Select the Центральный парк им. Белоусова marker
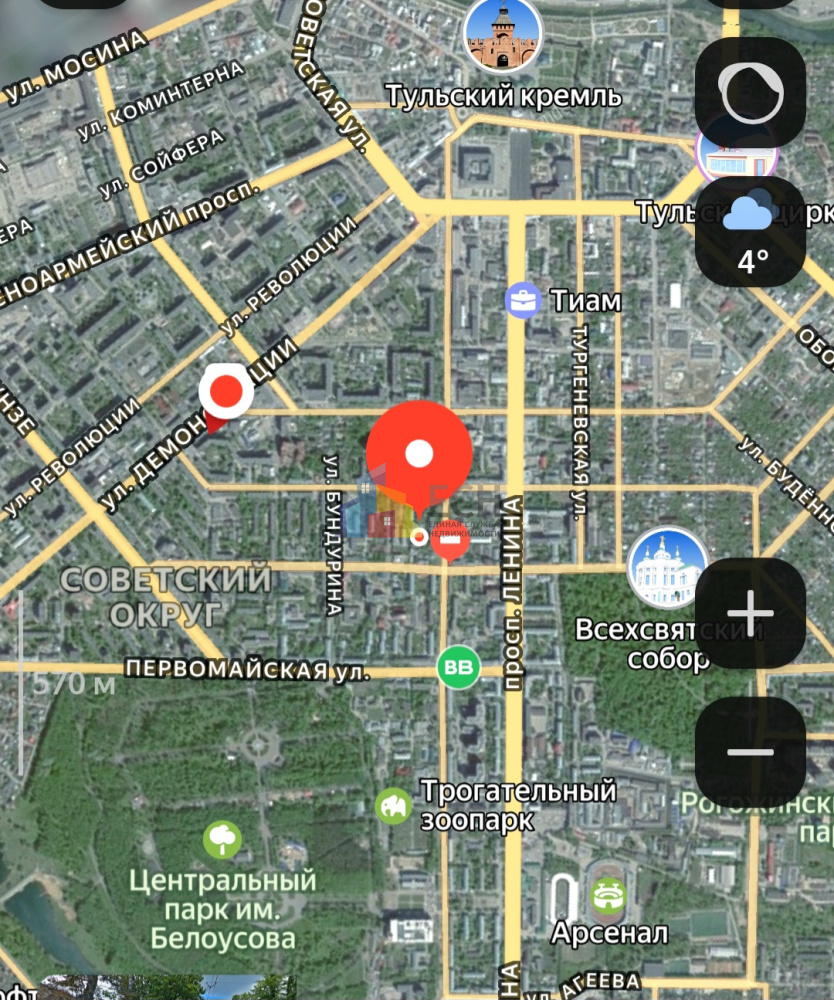834x1000 pixels. [x=222, y=839]
